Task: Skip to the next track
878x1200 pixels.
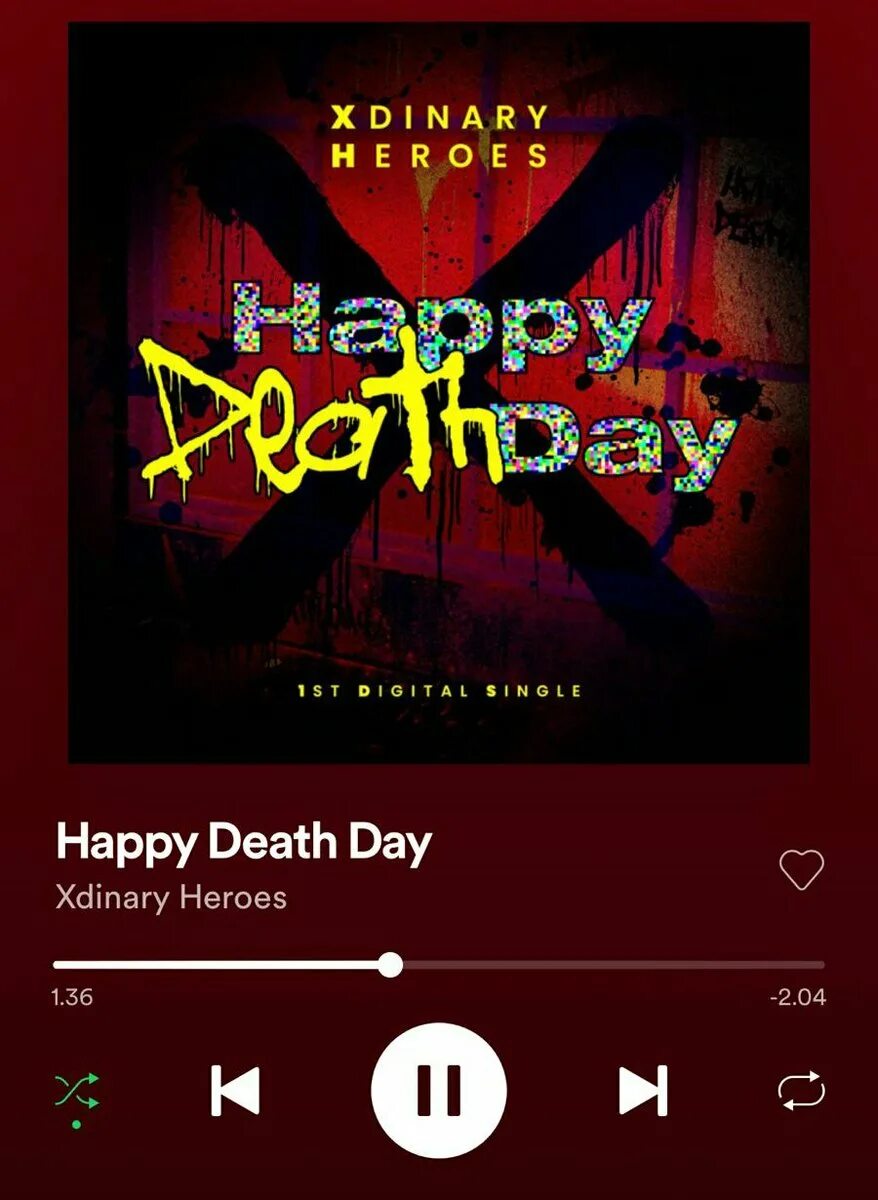Action: click(x=642, y=1090)
